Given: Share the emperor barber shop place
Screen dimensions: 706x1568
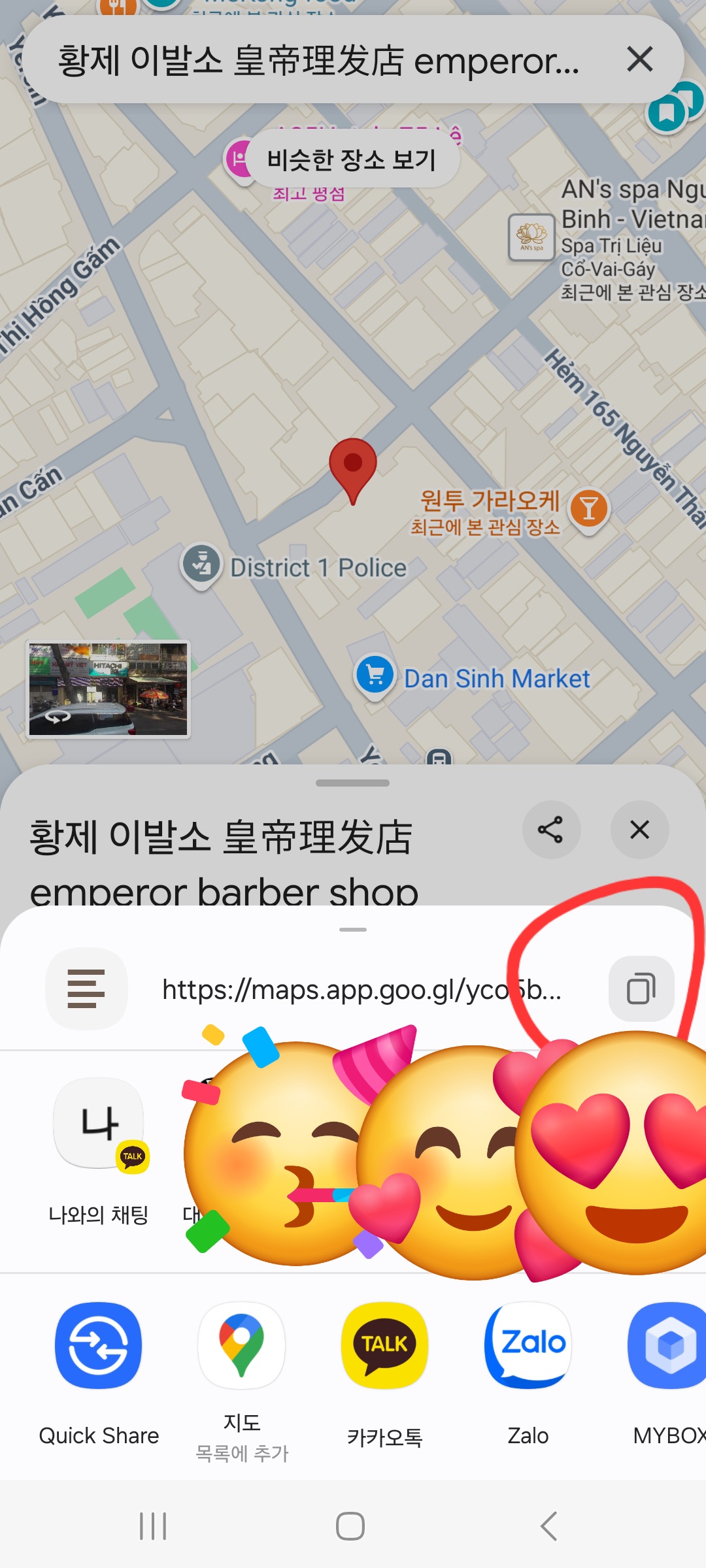Looking at the screenshot, I should [550, 830].
